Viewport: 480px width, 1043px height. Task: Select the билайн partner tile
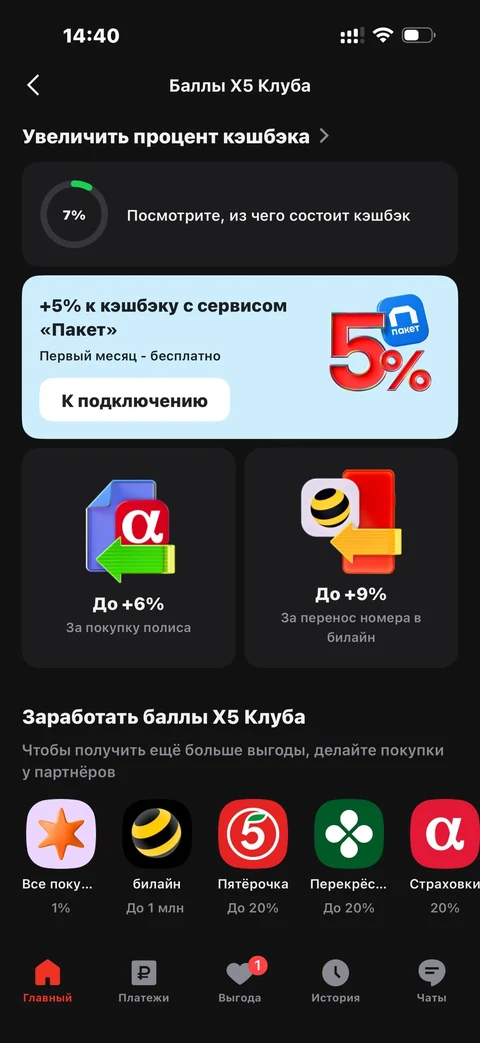(x=156, y=857)
